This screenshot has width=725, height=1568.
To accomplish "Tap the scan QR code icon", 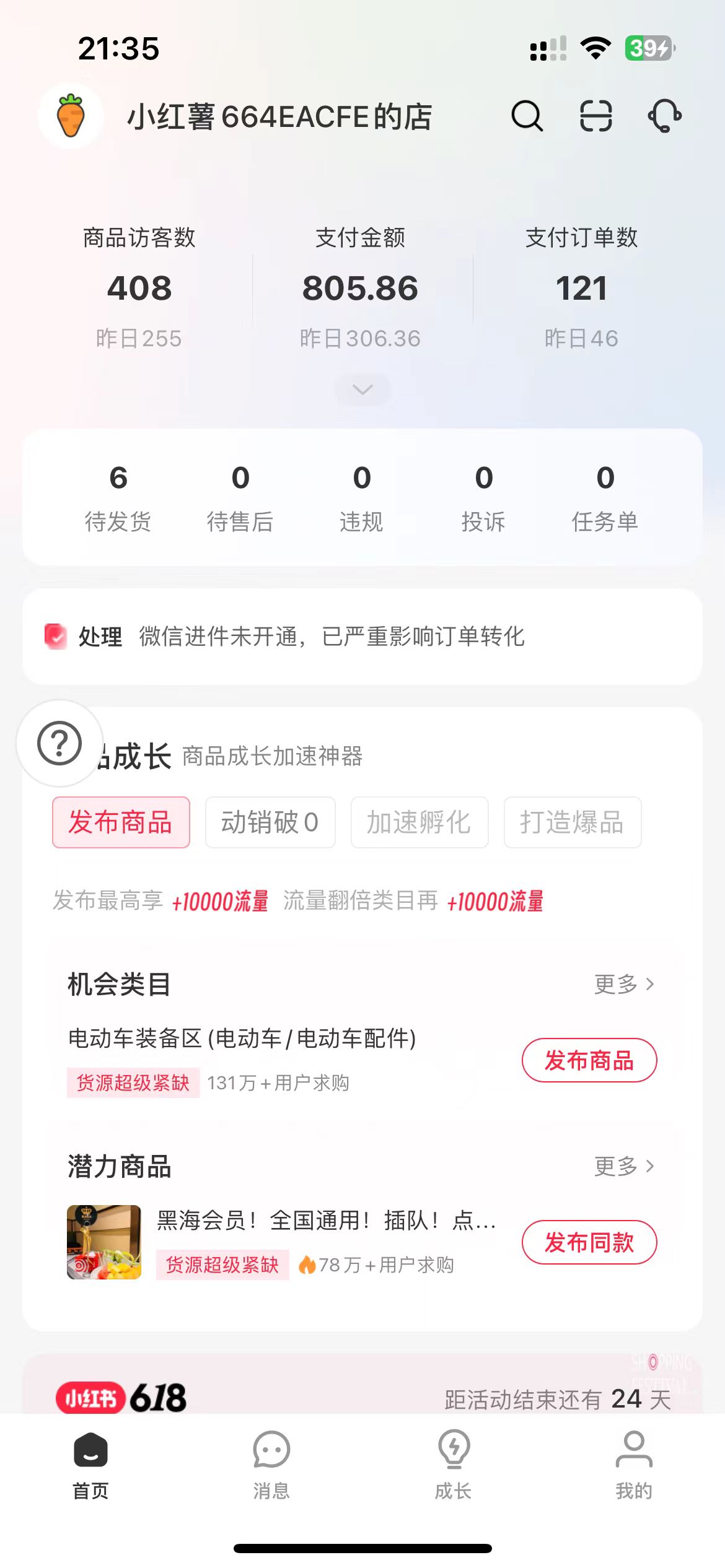I will click(595, 115).
